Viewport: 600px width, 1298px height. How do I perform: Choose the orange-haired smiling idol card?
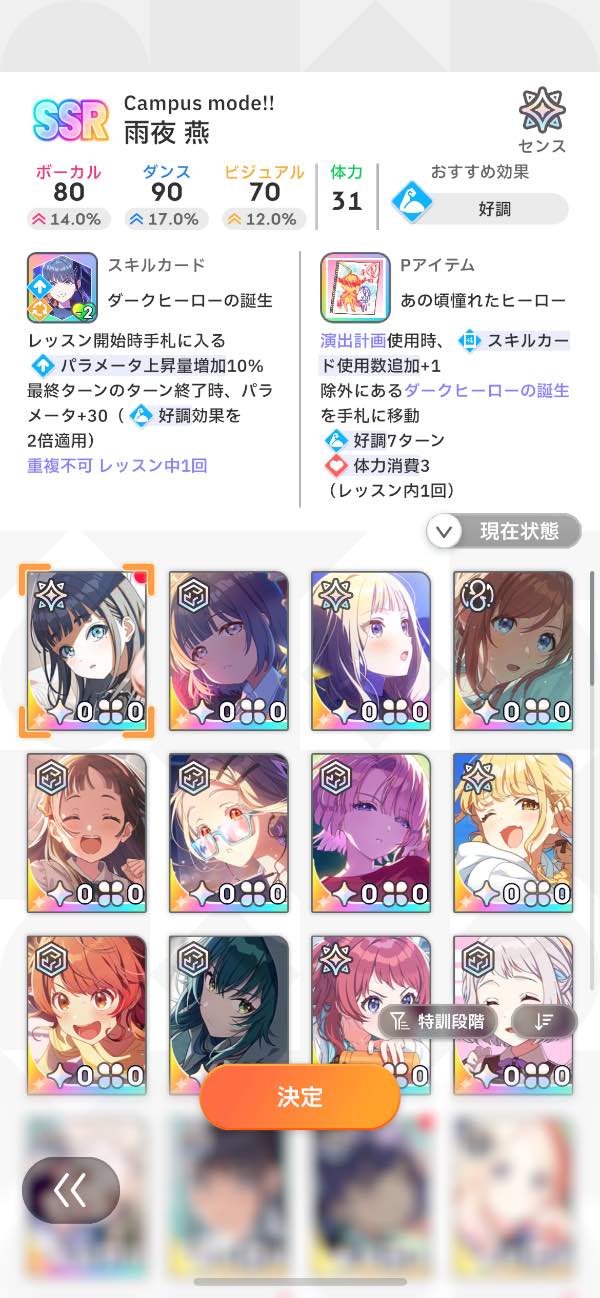click(86, 1014)
